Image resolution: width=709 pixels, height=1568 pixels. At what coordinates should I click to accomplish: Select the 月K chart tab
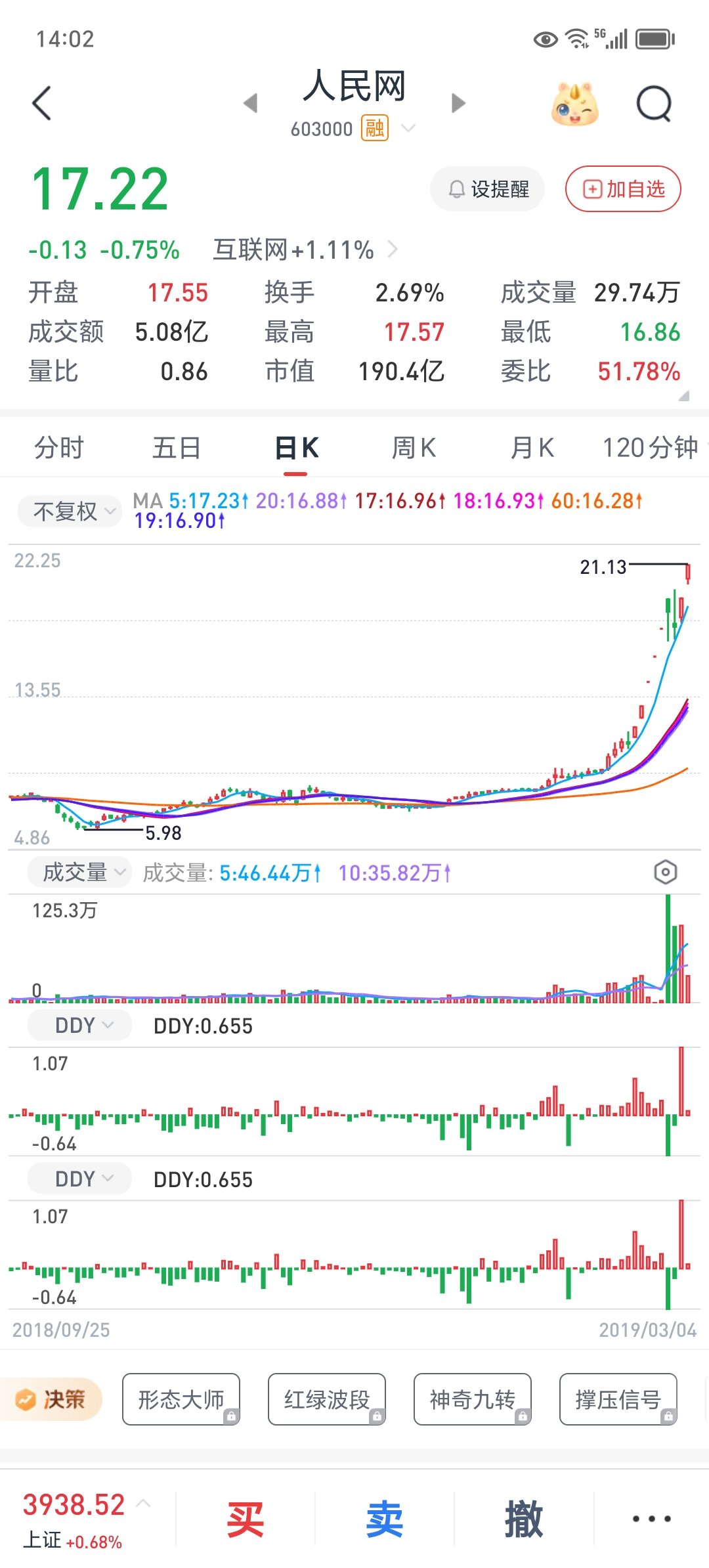[x=532, y=448]
